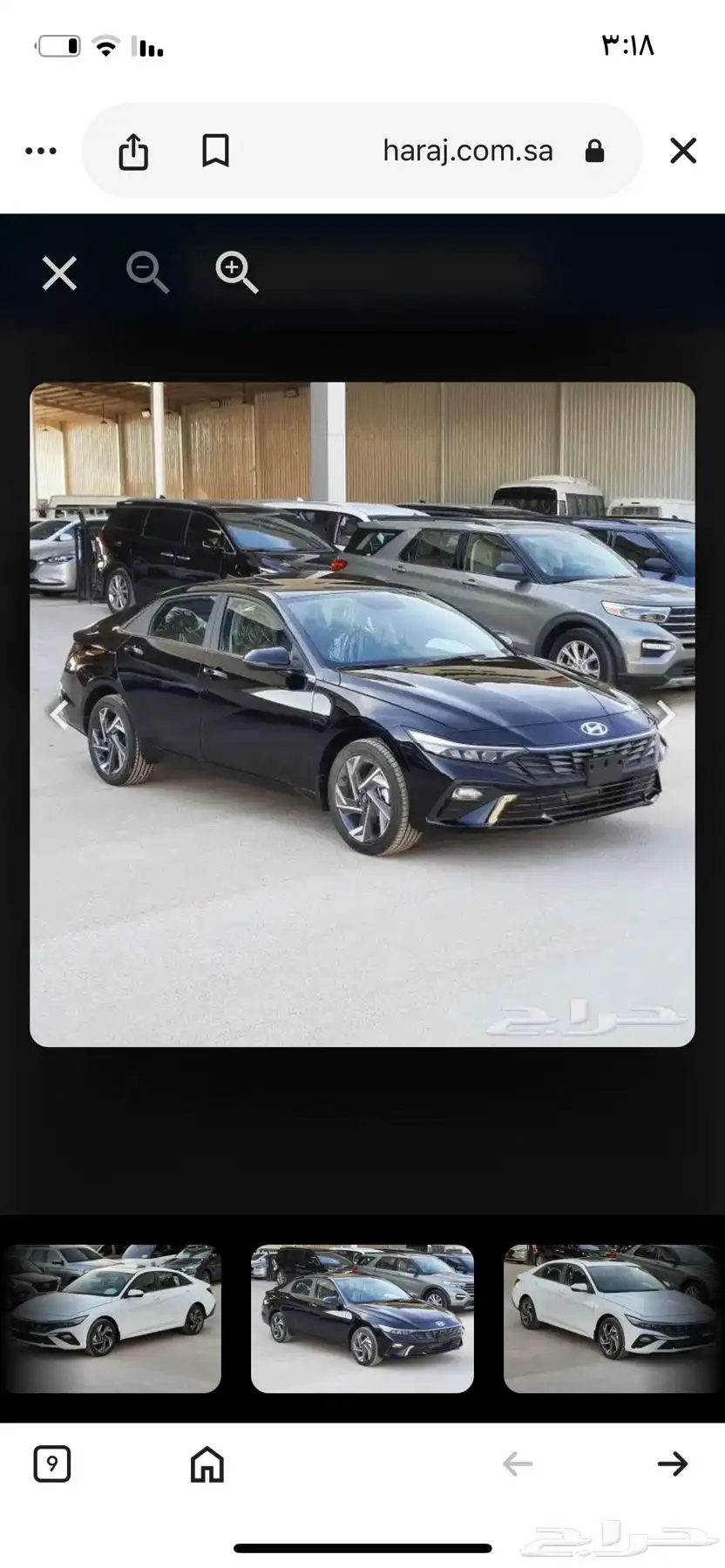Select the black car thumbnail

[362, 1318]
